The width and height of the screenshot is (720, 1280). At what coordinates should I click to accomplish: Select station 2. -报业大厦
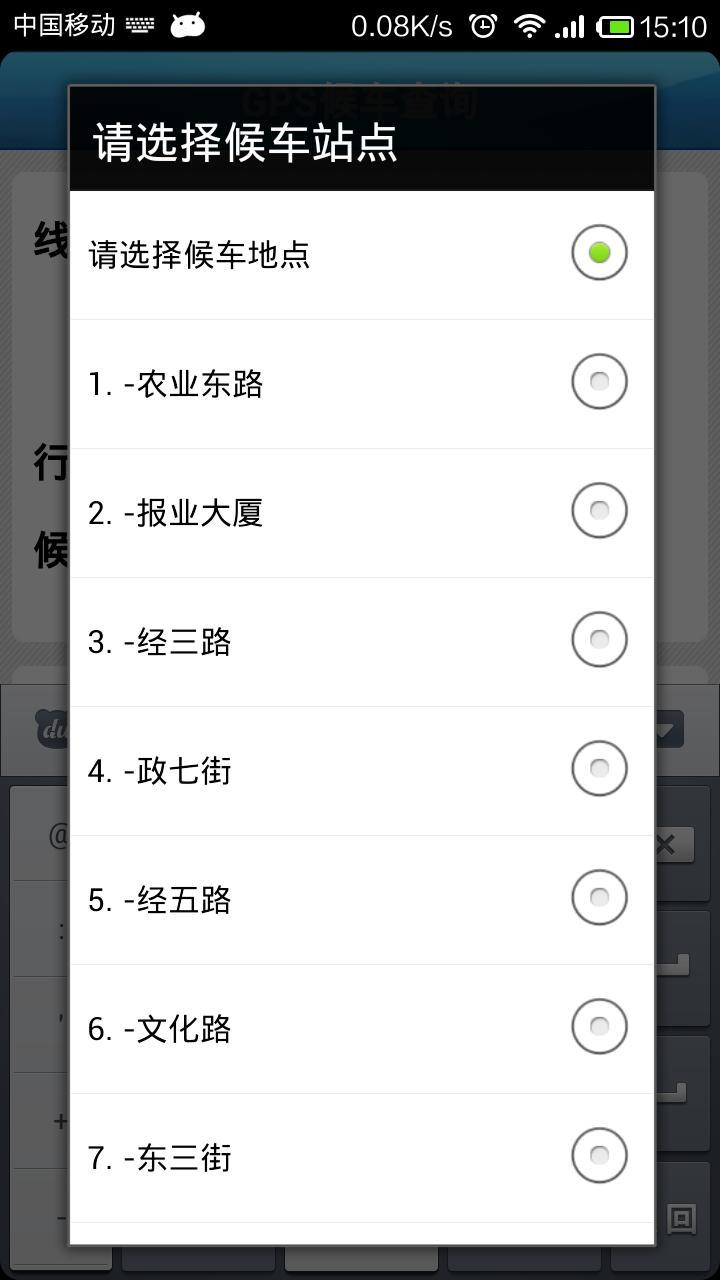[x=361, y=513]
